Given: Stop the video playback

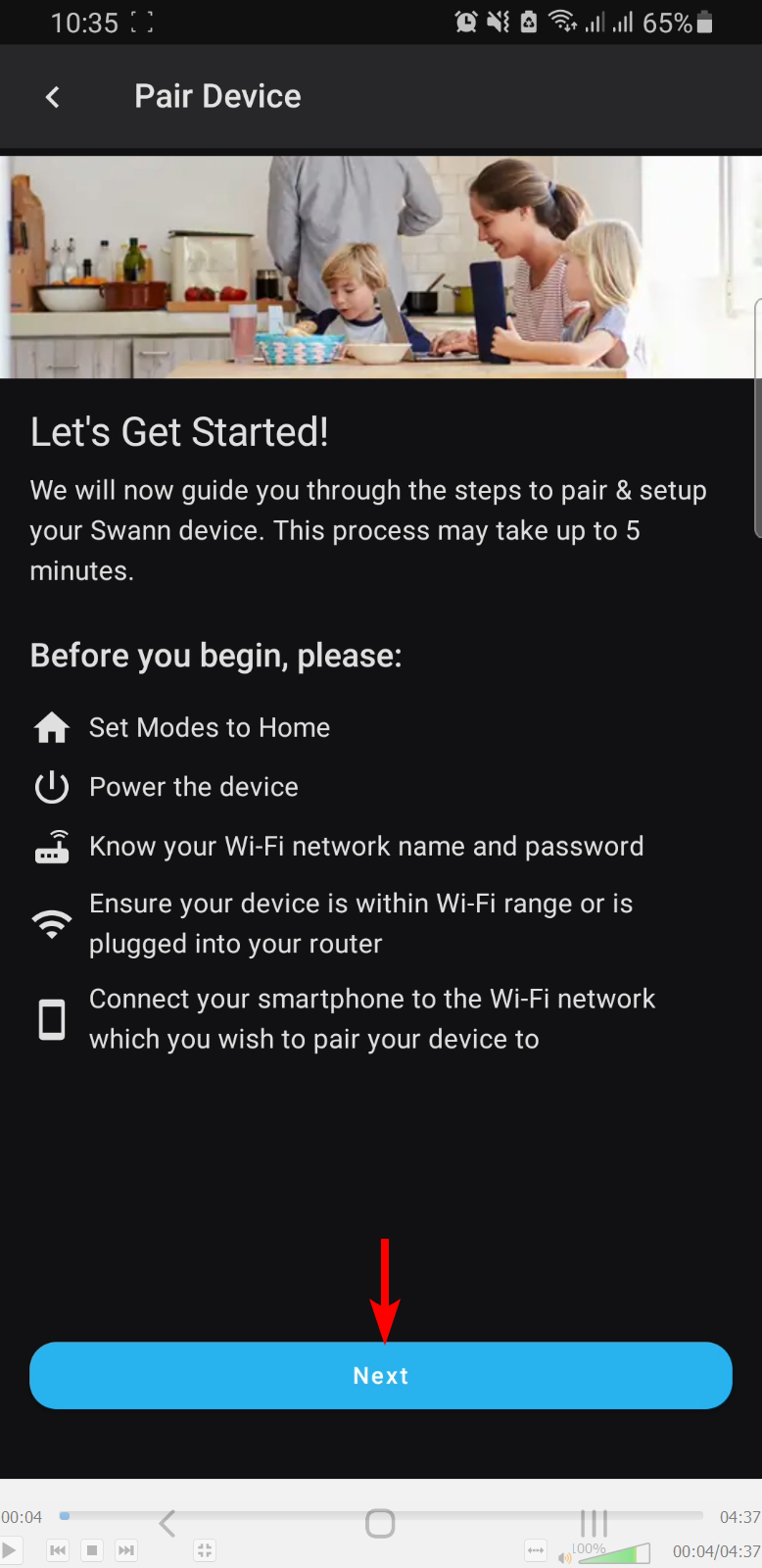Looking at the screenshot, I should point(92,1550).
